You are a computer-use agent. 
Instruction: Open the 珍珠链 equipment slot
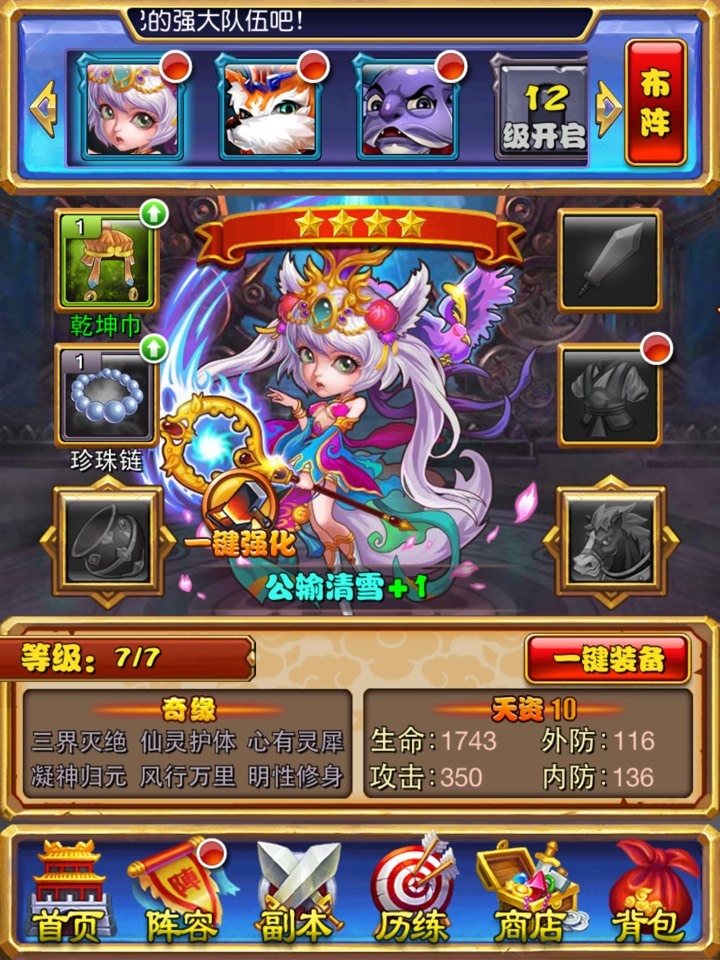(106, 394)
